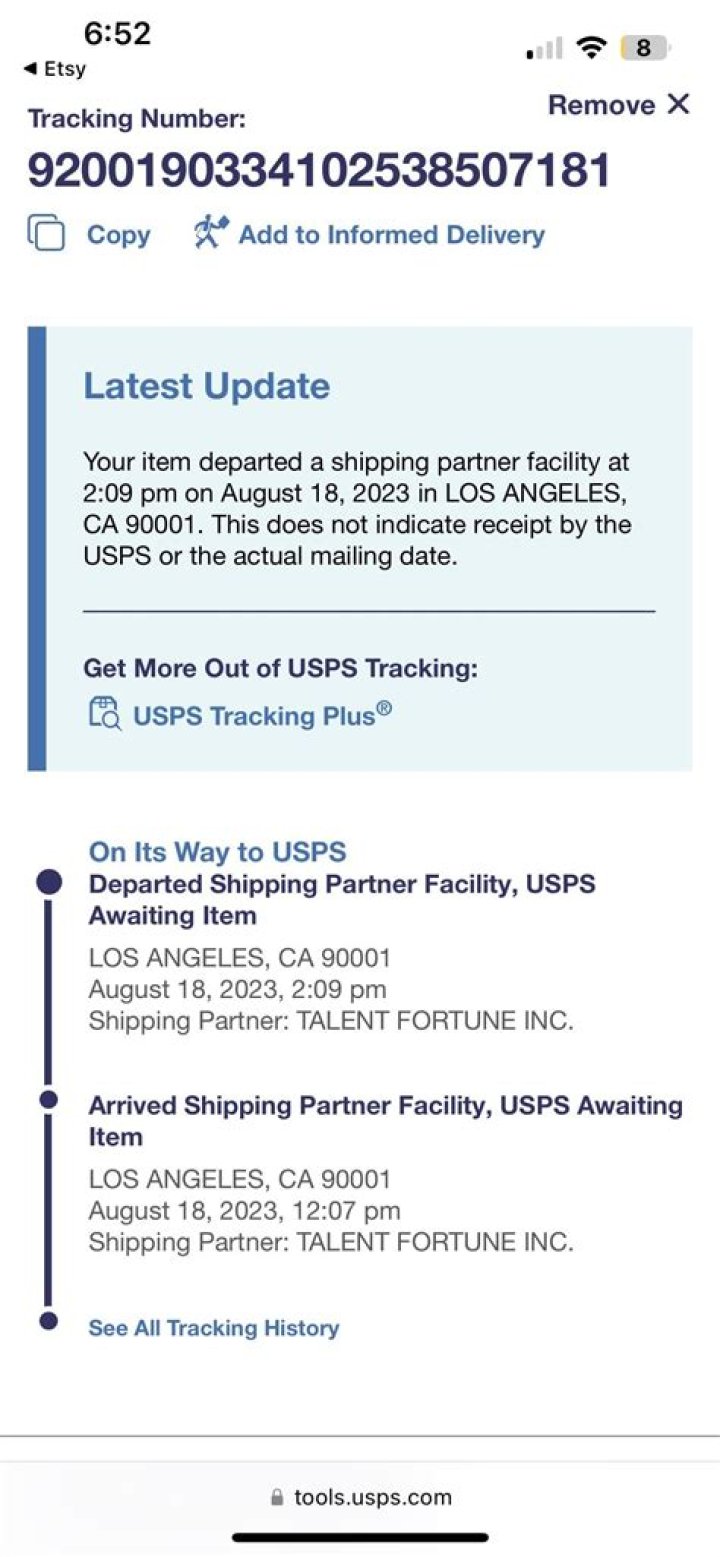
Task: Select the Latest Update heading
Action: [205, 386]
